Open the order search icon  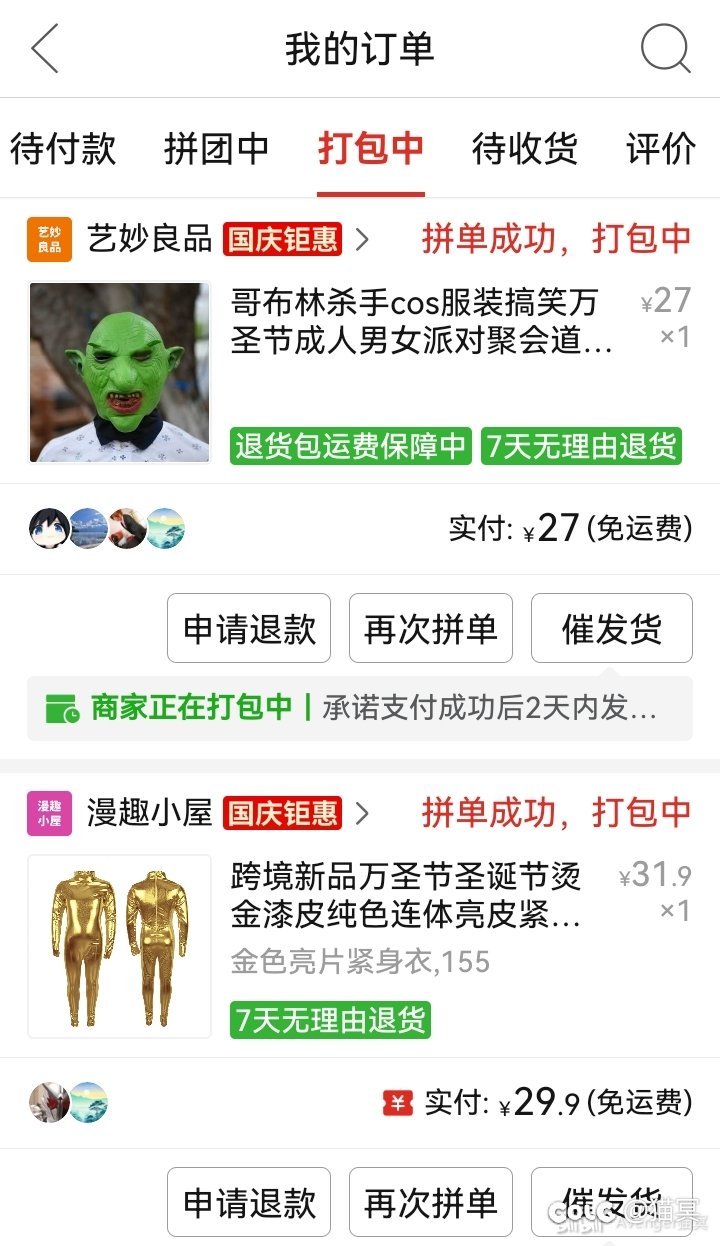pos(665,49)
